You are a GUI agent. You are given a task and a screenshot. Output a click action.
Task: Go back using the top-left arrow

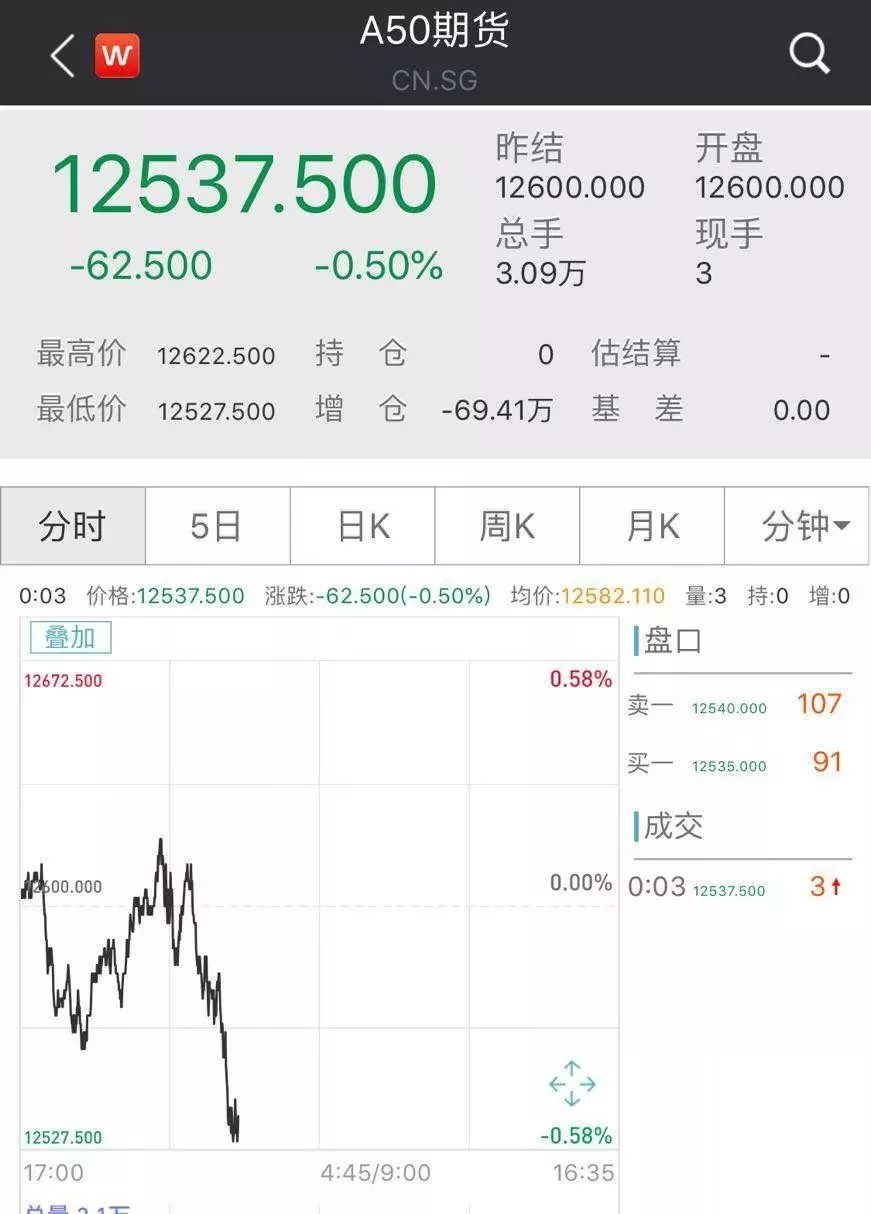click(x=62, y=55)
